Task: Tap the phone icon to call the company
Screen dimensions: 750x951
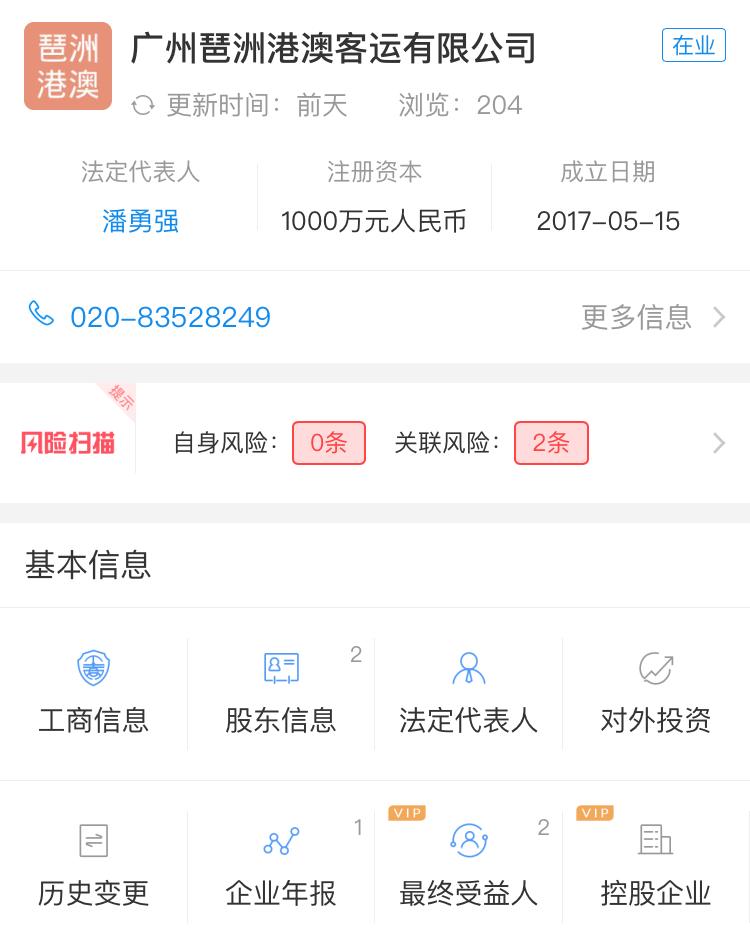Action: click(41, 315)
